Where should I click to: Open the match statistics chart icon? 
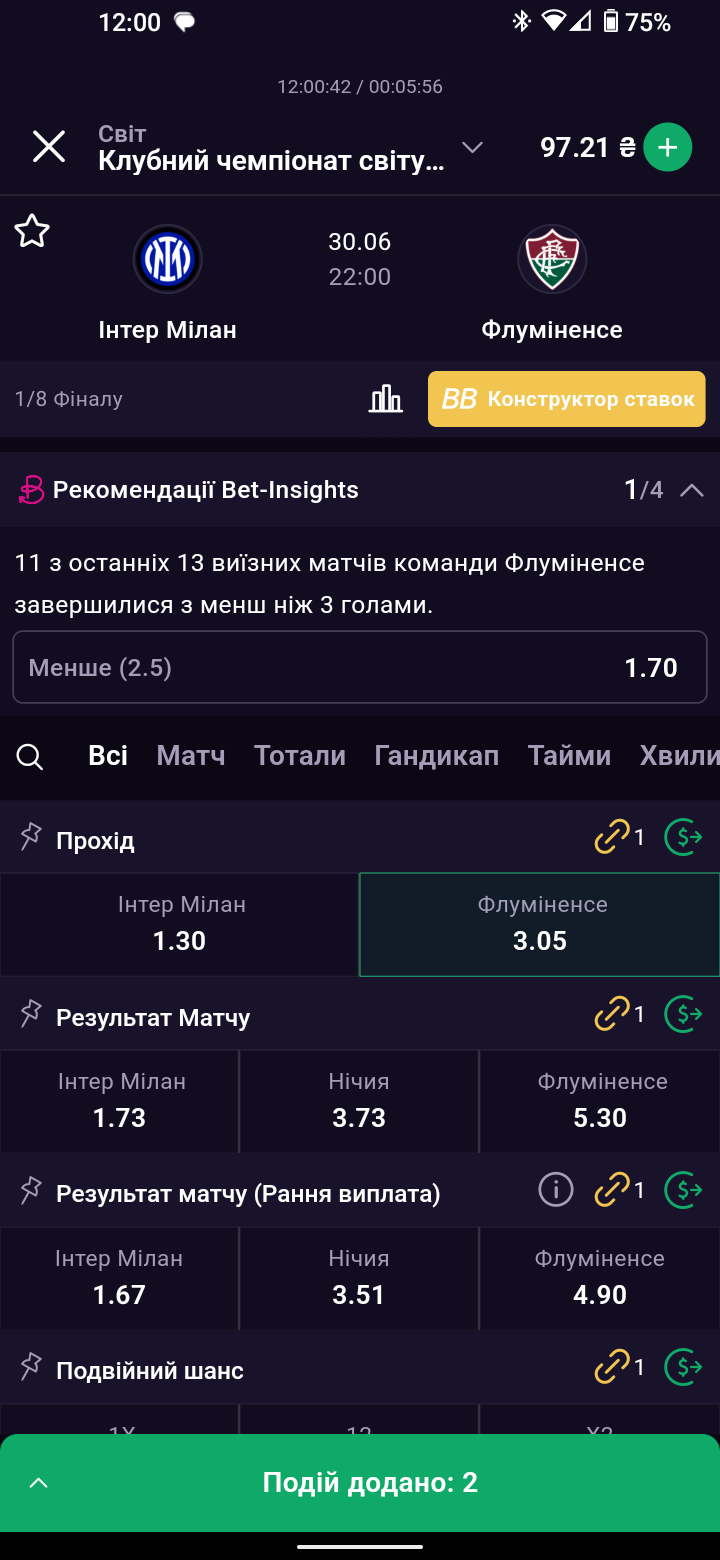point(386,399)
